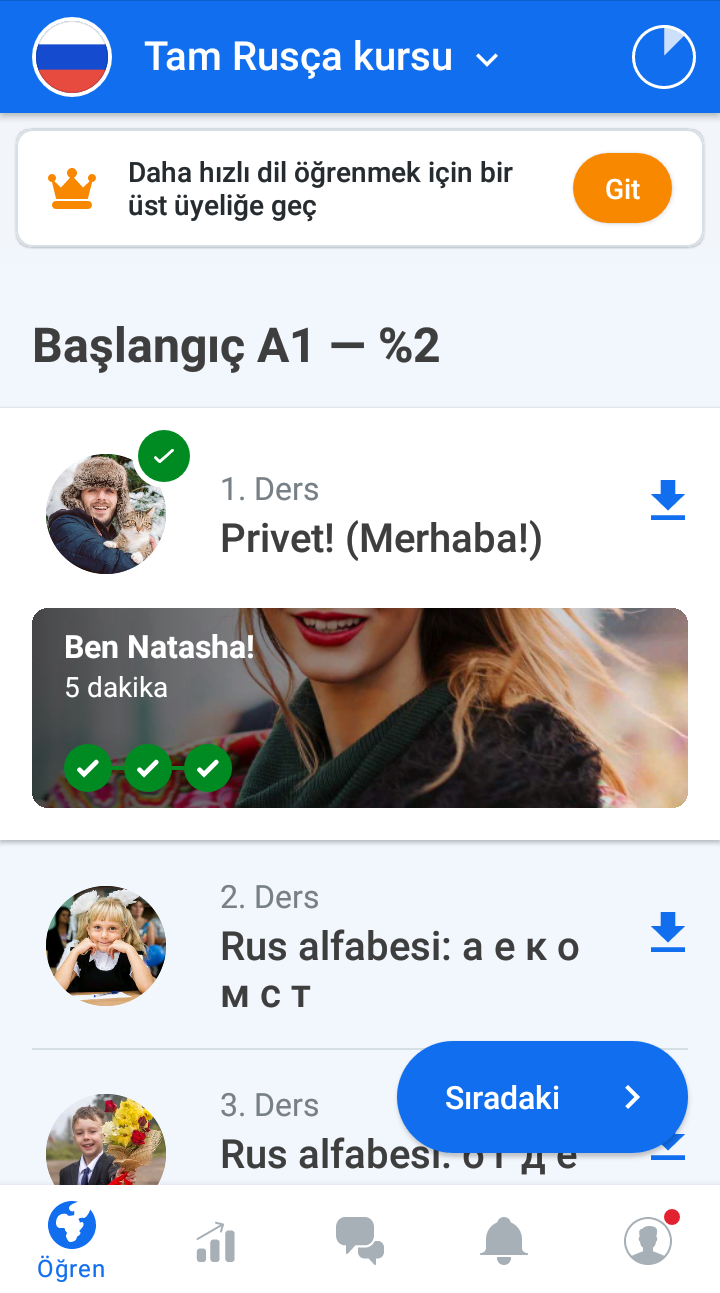The image size is (720, 1293).
Task: Open the Ben Natasha! lesson card
Action: click(x=360, y=707)
